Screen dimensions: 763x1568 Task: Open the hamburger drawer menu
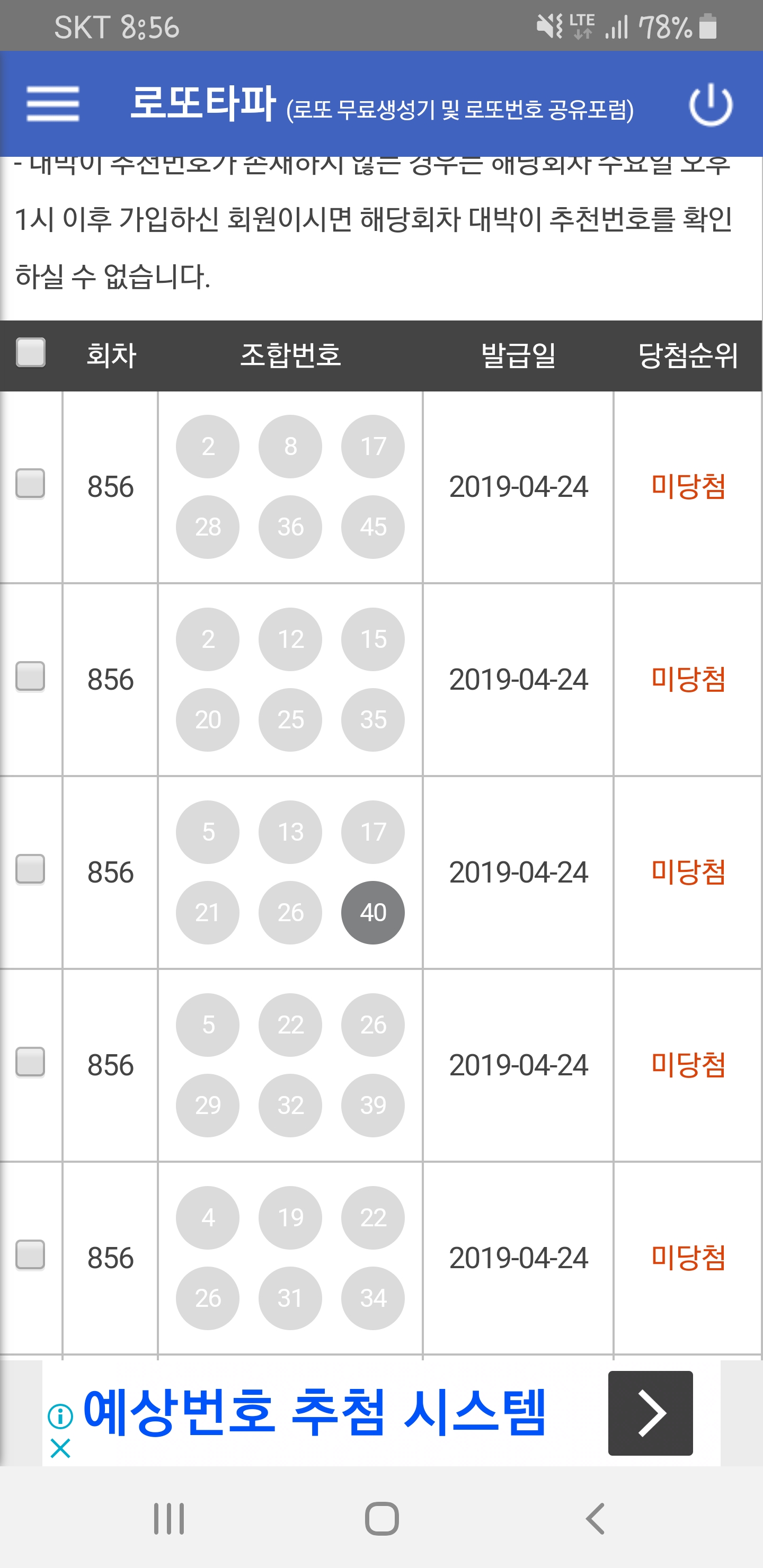coord(53,103)
